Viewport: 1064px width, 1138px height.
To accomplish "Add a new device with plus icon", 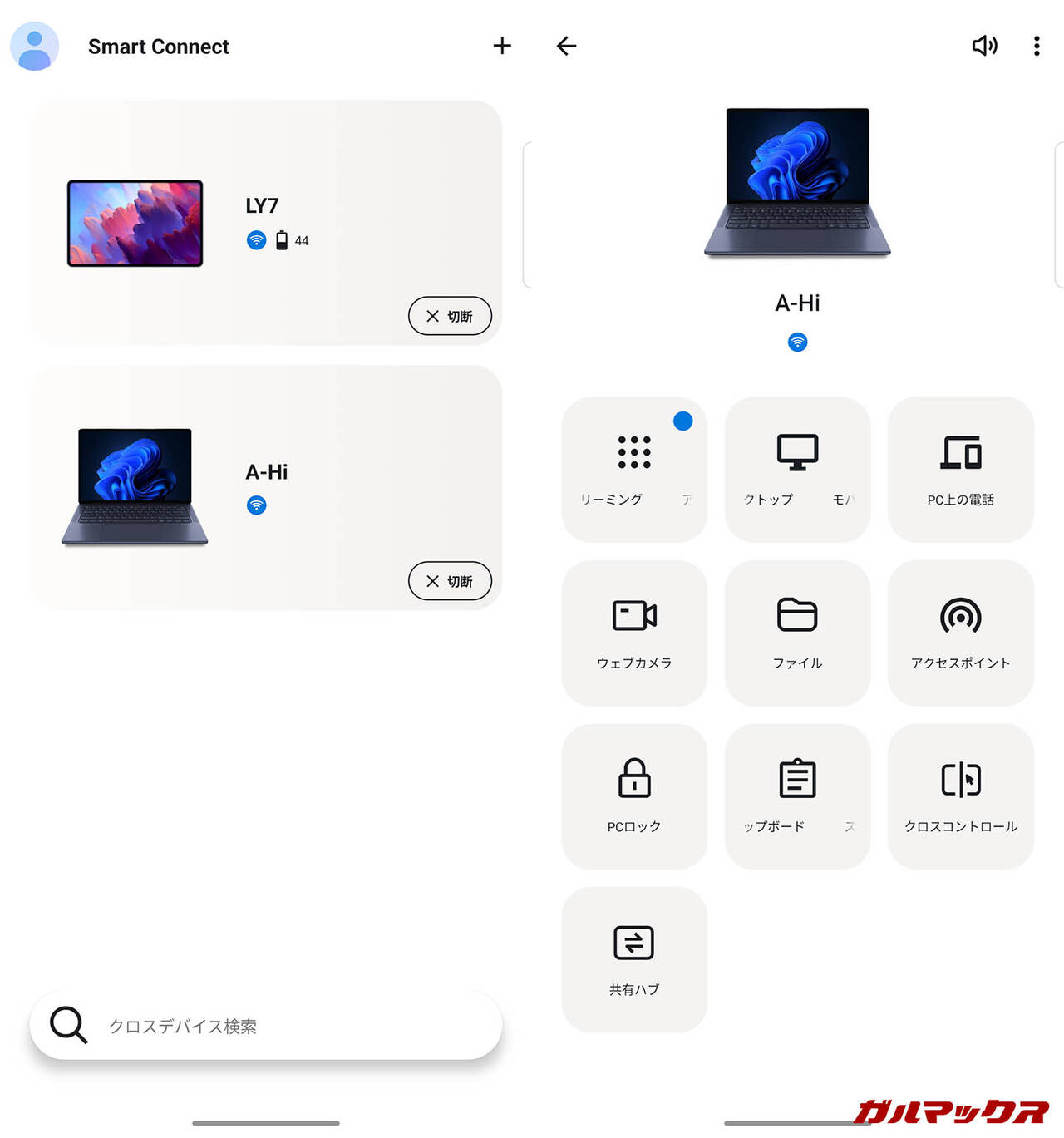I will pyautogui.click(x=501, y=46).
